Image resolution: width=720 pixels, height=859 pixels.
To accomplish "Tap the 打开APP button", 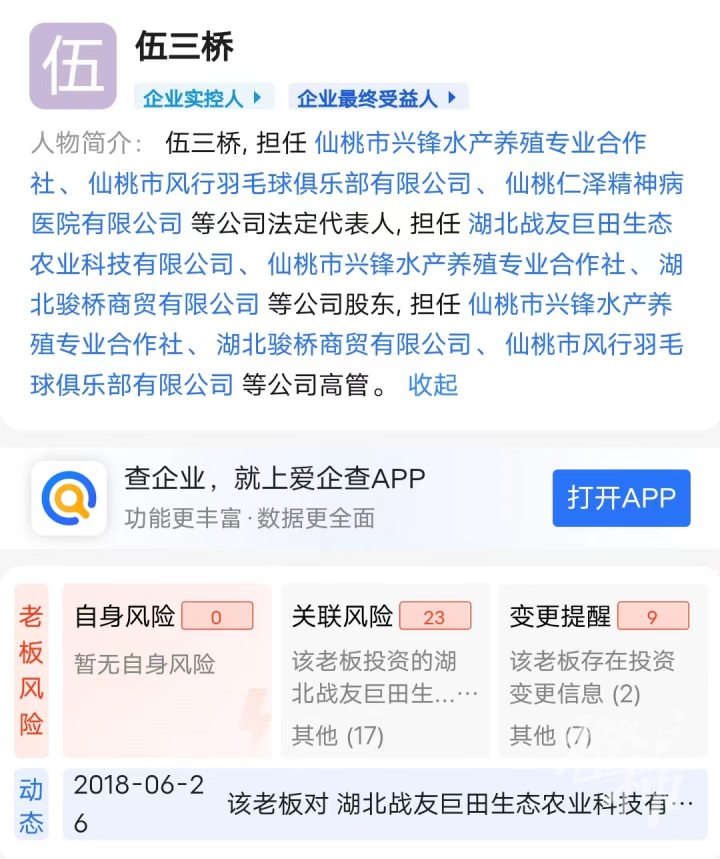I will [x=621, y=498].
